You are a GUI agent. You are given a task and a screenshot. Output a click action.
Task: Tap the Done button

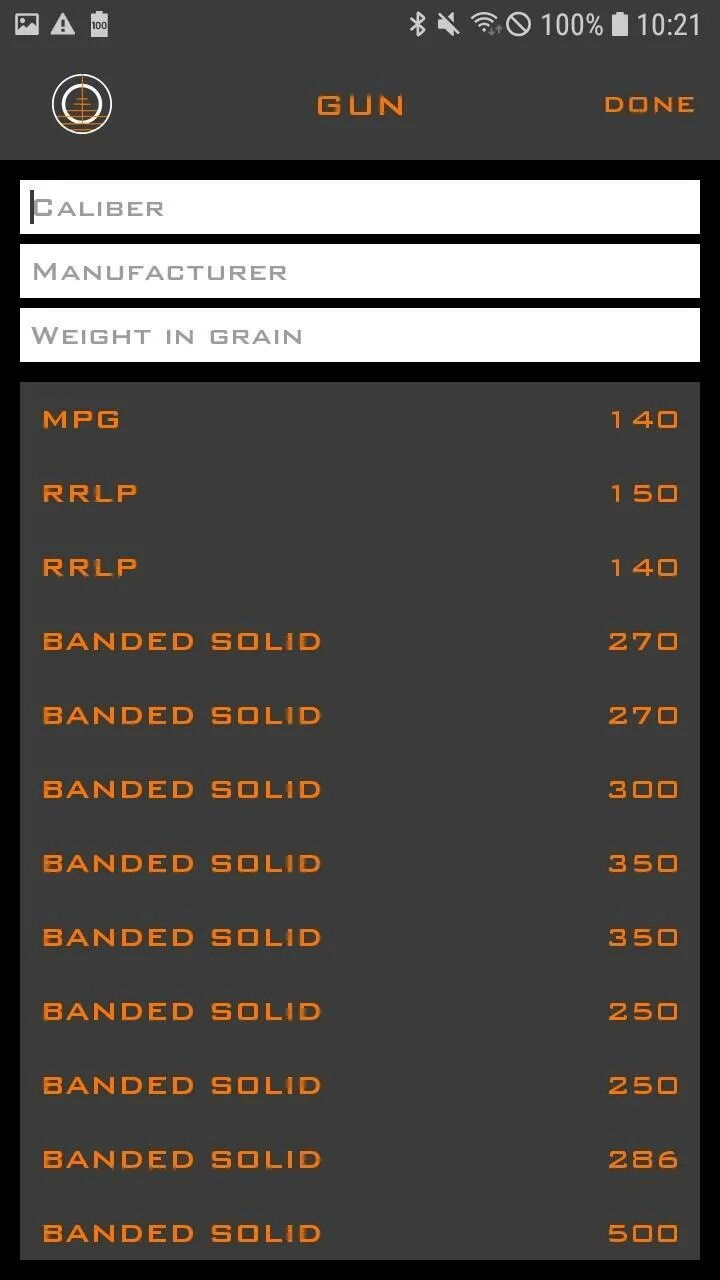point(649,104)
